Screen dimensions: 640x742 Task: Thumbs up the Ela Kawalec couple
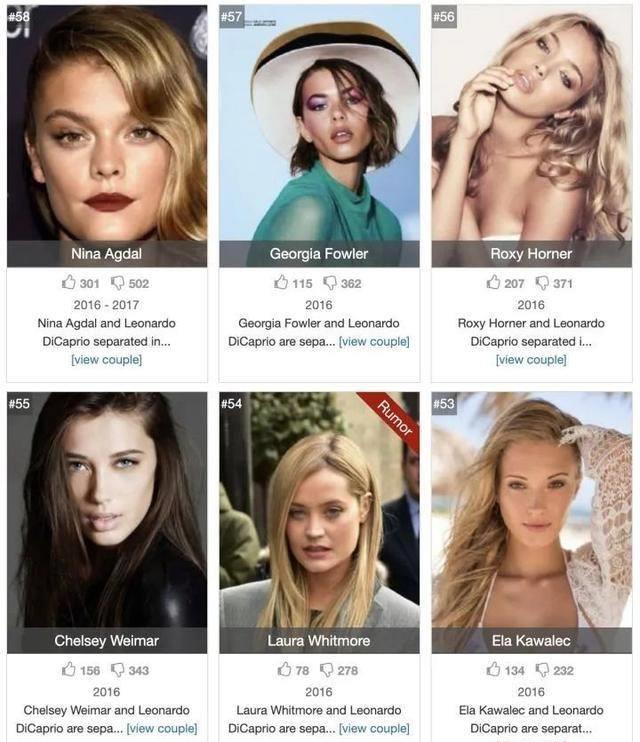(493, 670)
